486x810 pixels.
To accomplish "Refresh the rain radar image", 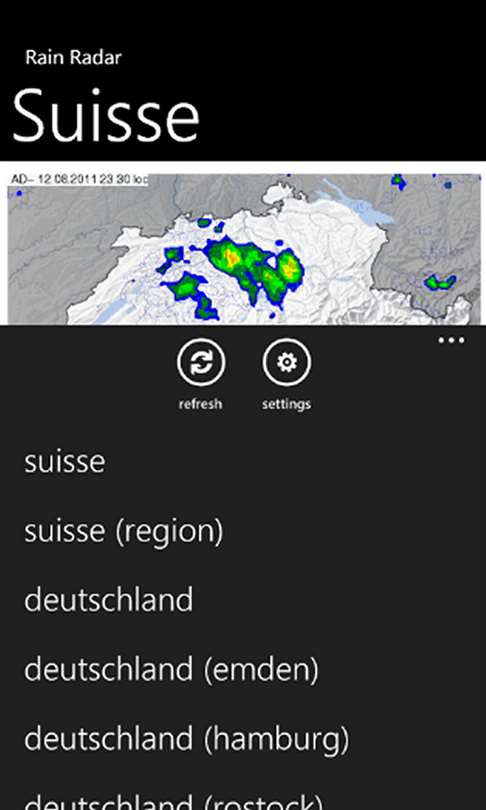I will coord(201,362).
